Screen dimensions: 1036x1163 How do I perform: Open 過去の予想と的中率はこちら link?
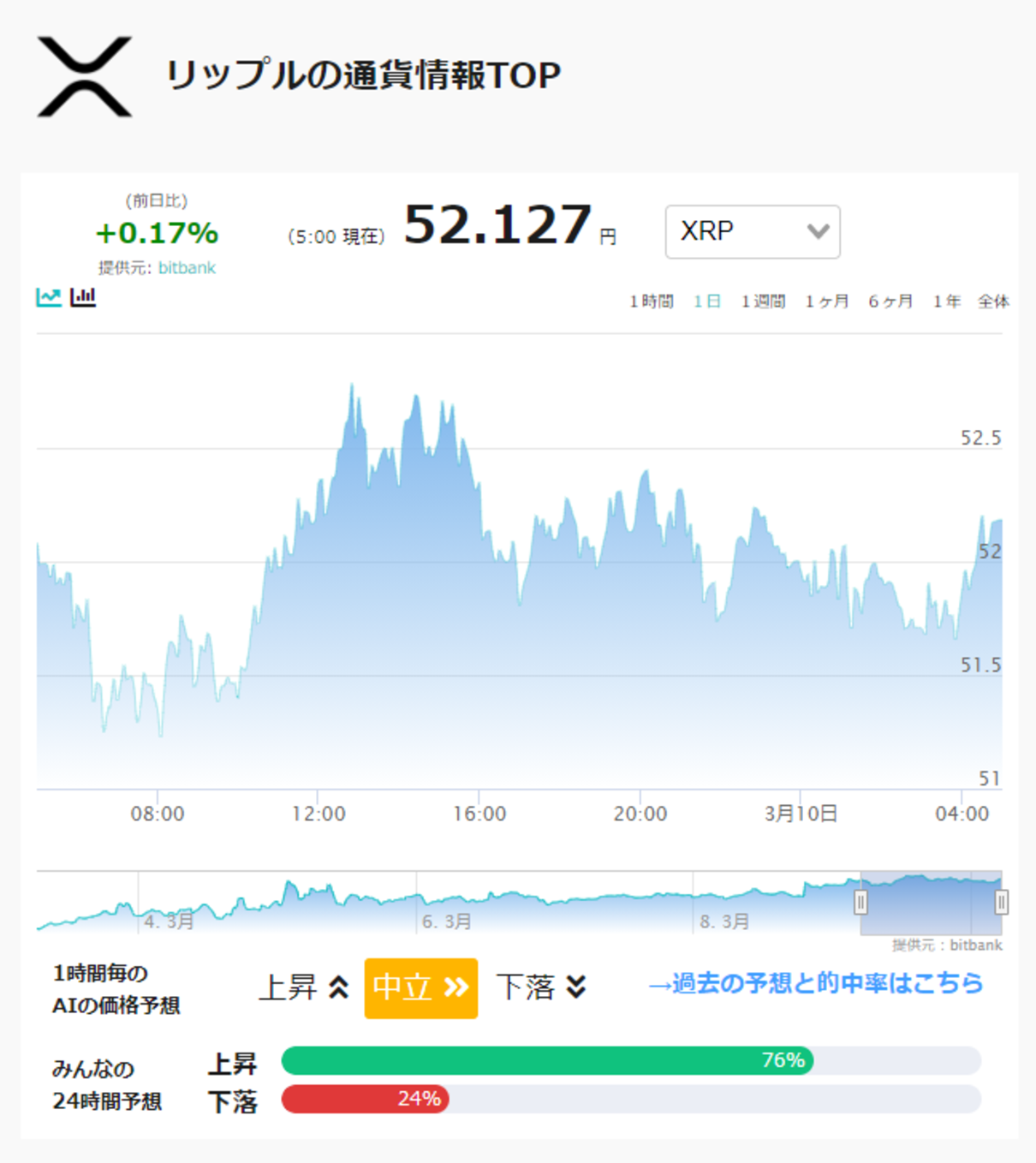816,983
